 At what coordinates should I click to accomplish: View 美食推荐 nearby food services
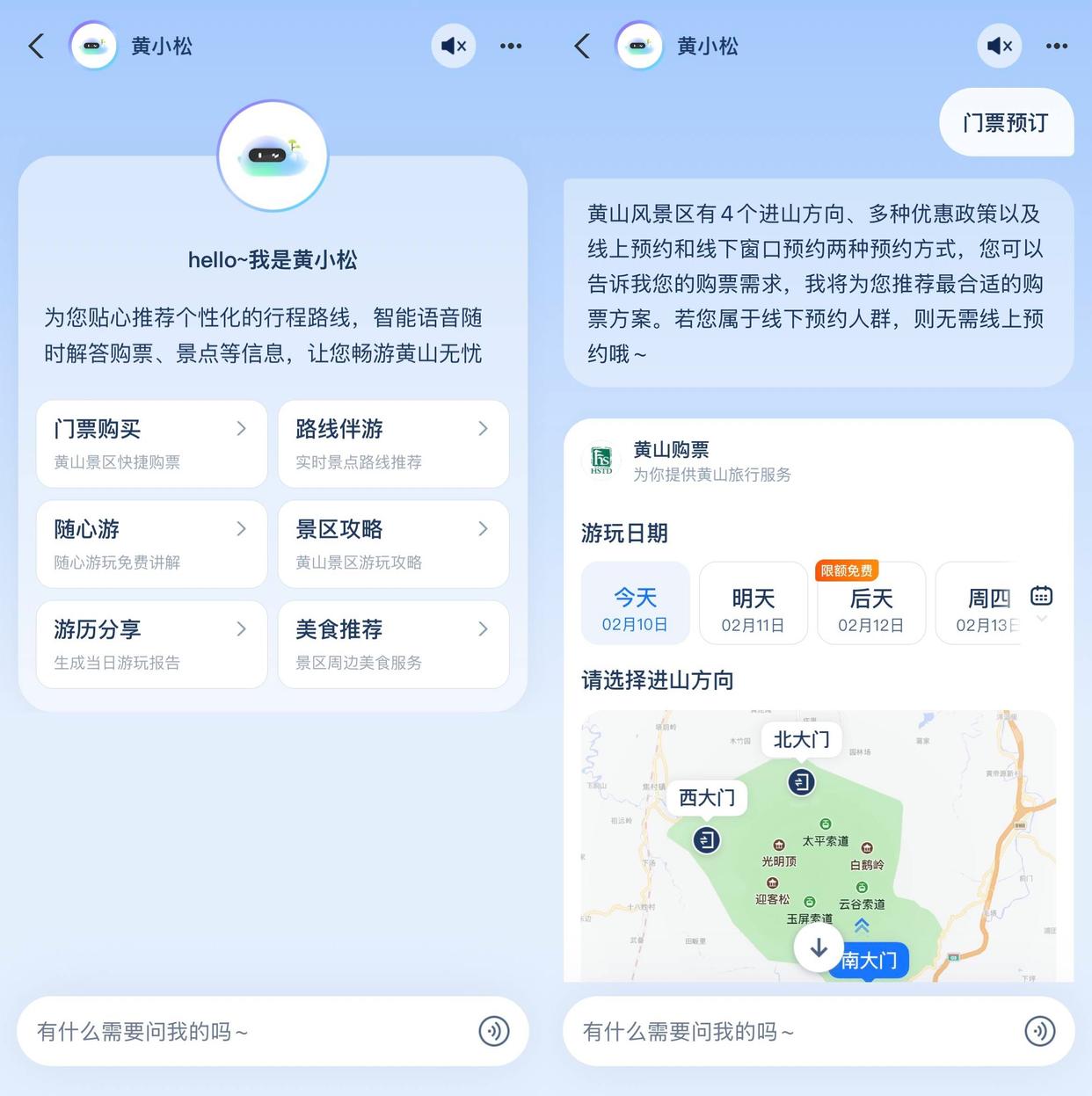click(x=393, y=644)
